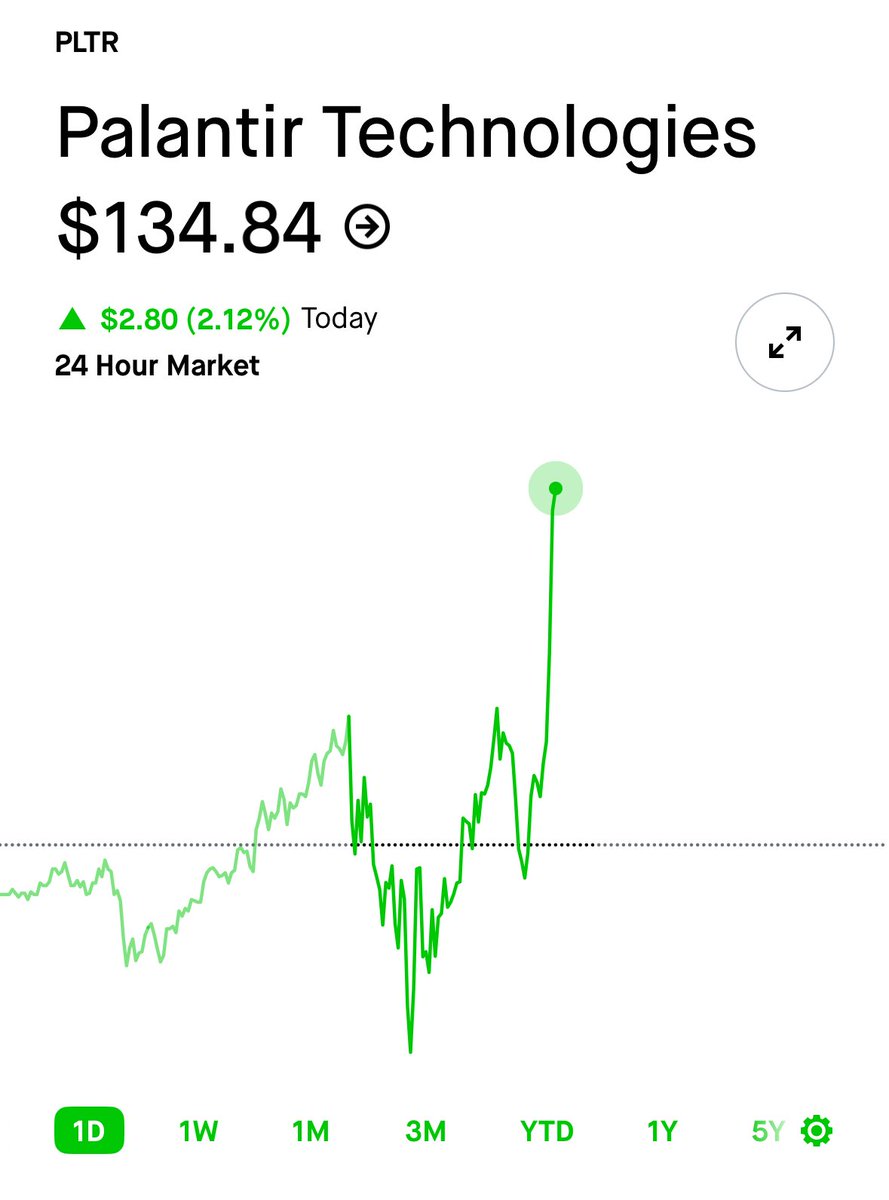View the 1Y performance chart
Screen dimensions: 889x1200
661,1130
